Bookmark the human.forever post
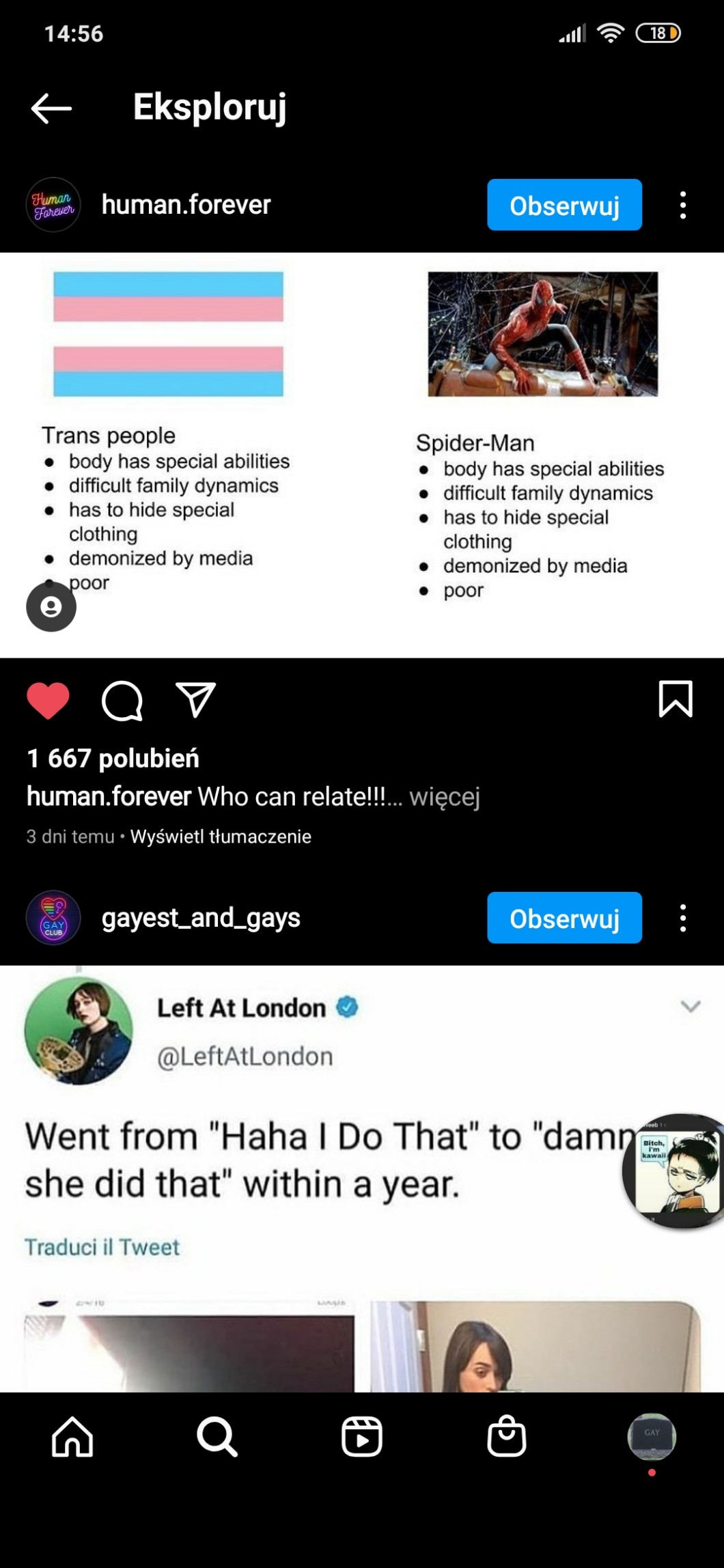The image size is (724, 1568). [x=675, y=699]
